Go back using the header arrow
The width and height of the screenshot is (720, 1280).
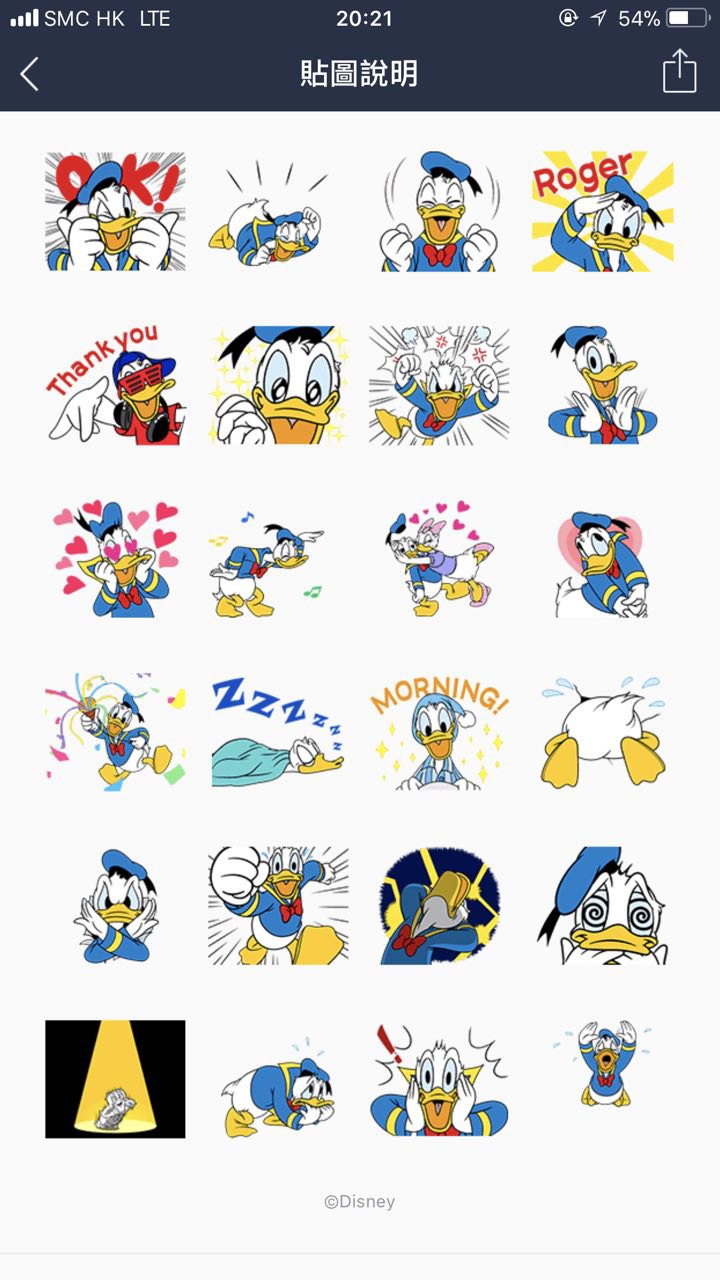click(30, 74)
